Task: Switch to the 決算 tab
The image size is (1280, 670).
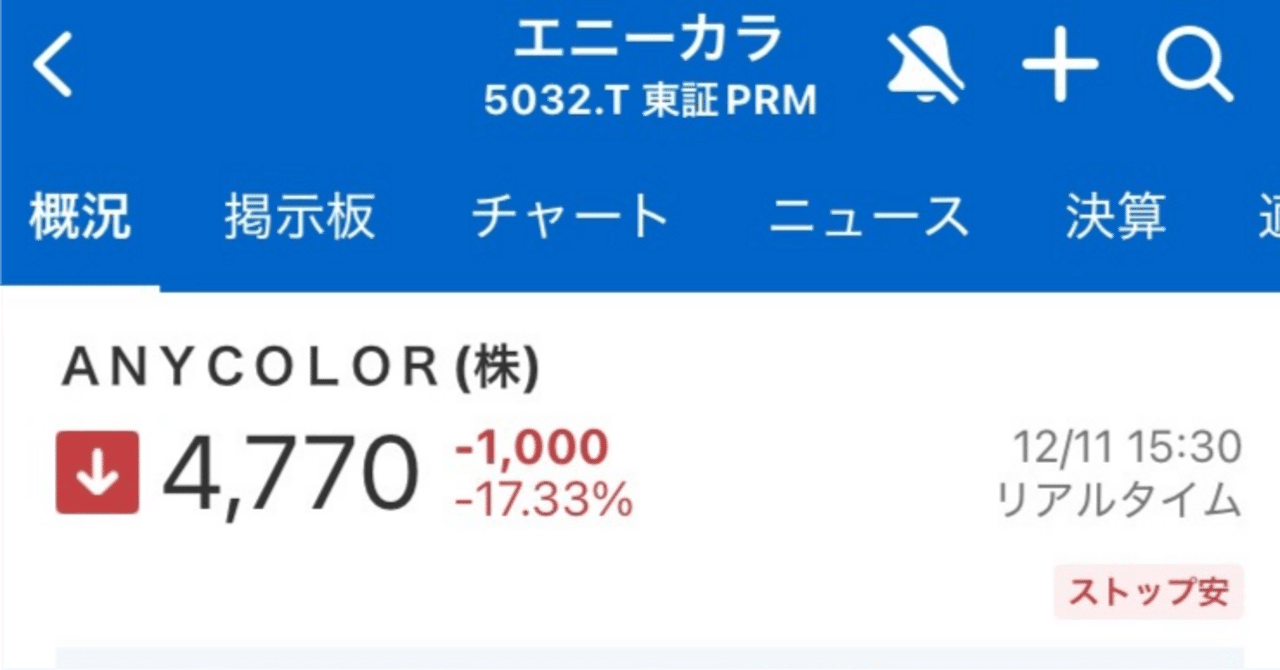Action: pos(1115,216)
